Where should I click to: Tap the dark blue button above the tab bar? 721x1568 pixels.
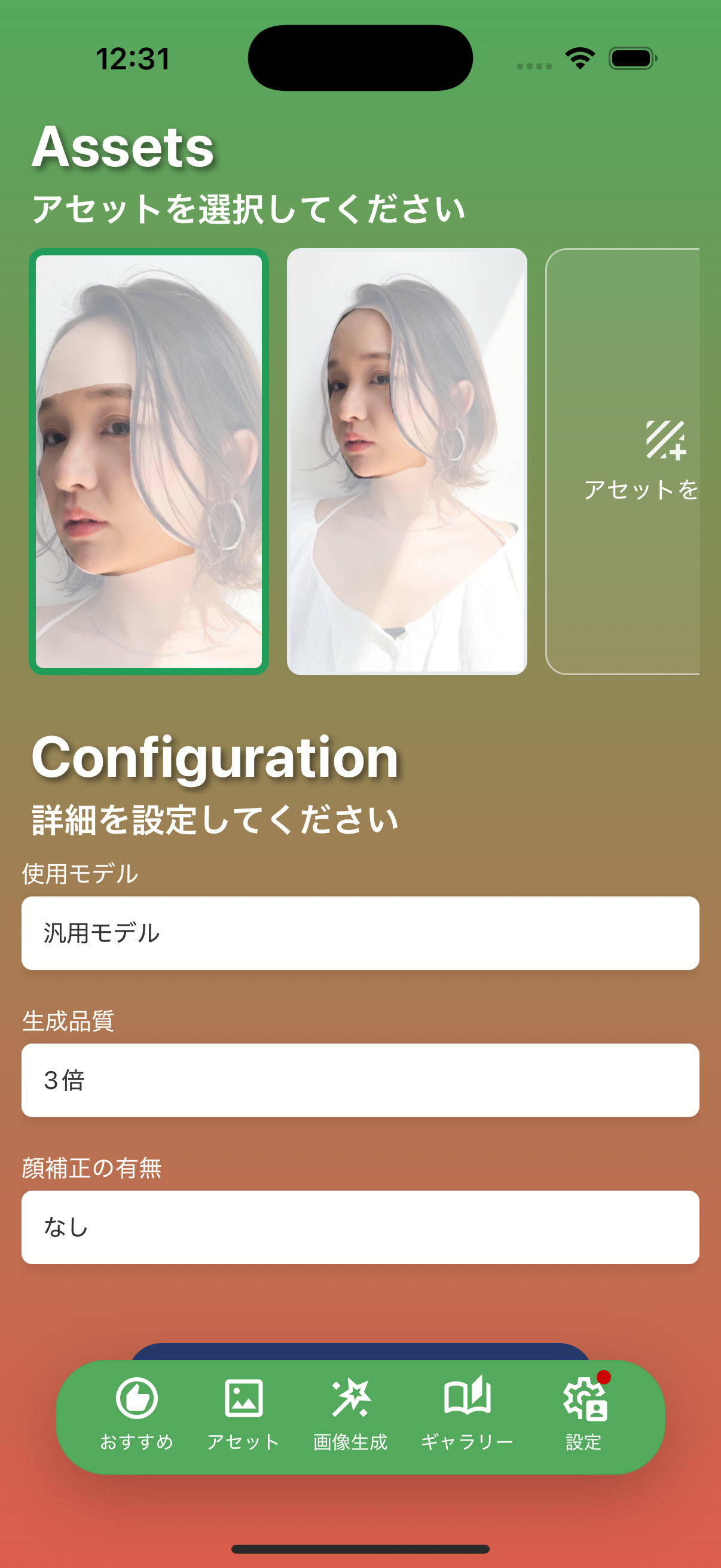click(x=360, y=1352)
